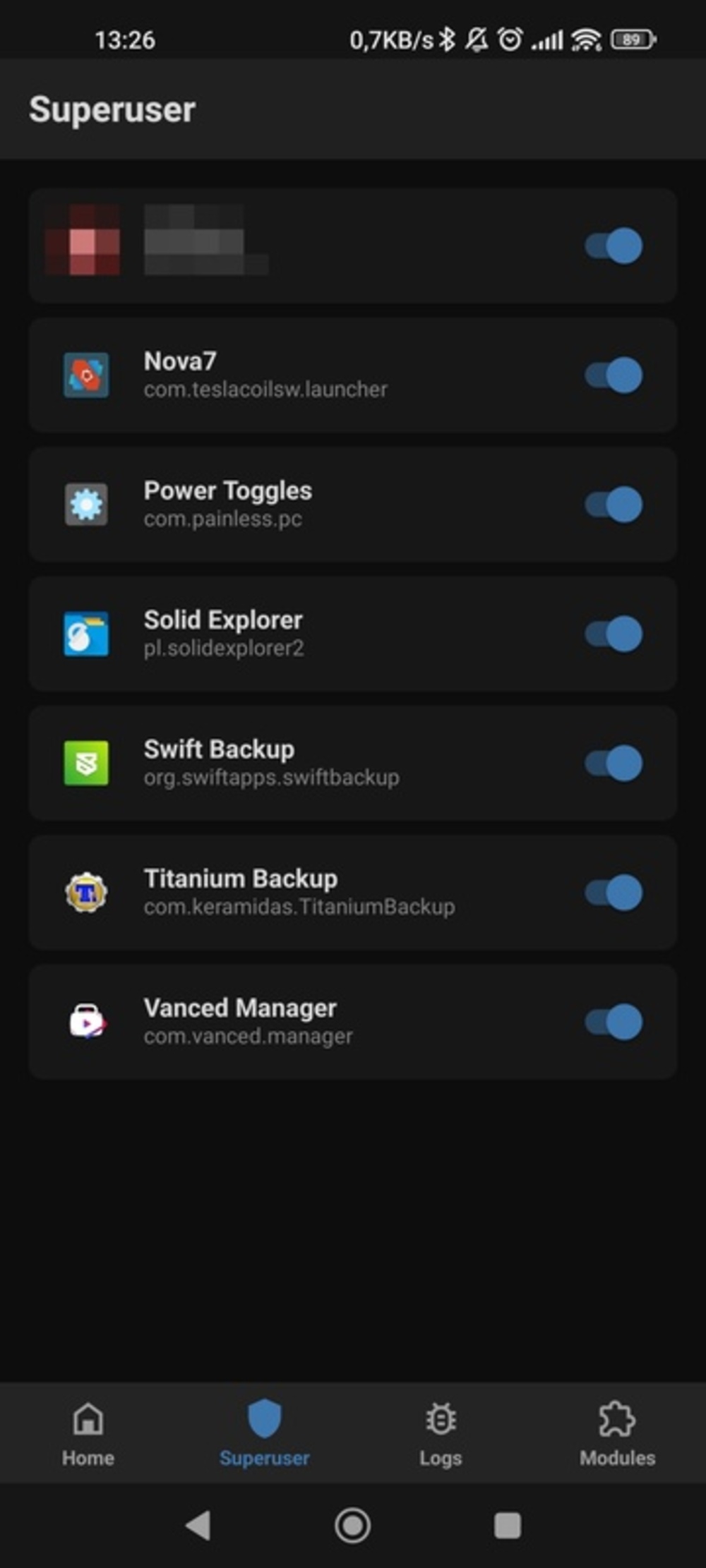Turn off Power Toggles root access
Image resolution: width=706 pixels, height=1568 pixels.
(614, 505)
